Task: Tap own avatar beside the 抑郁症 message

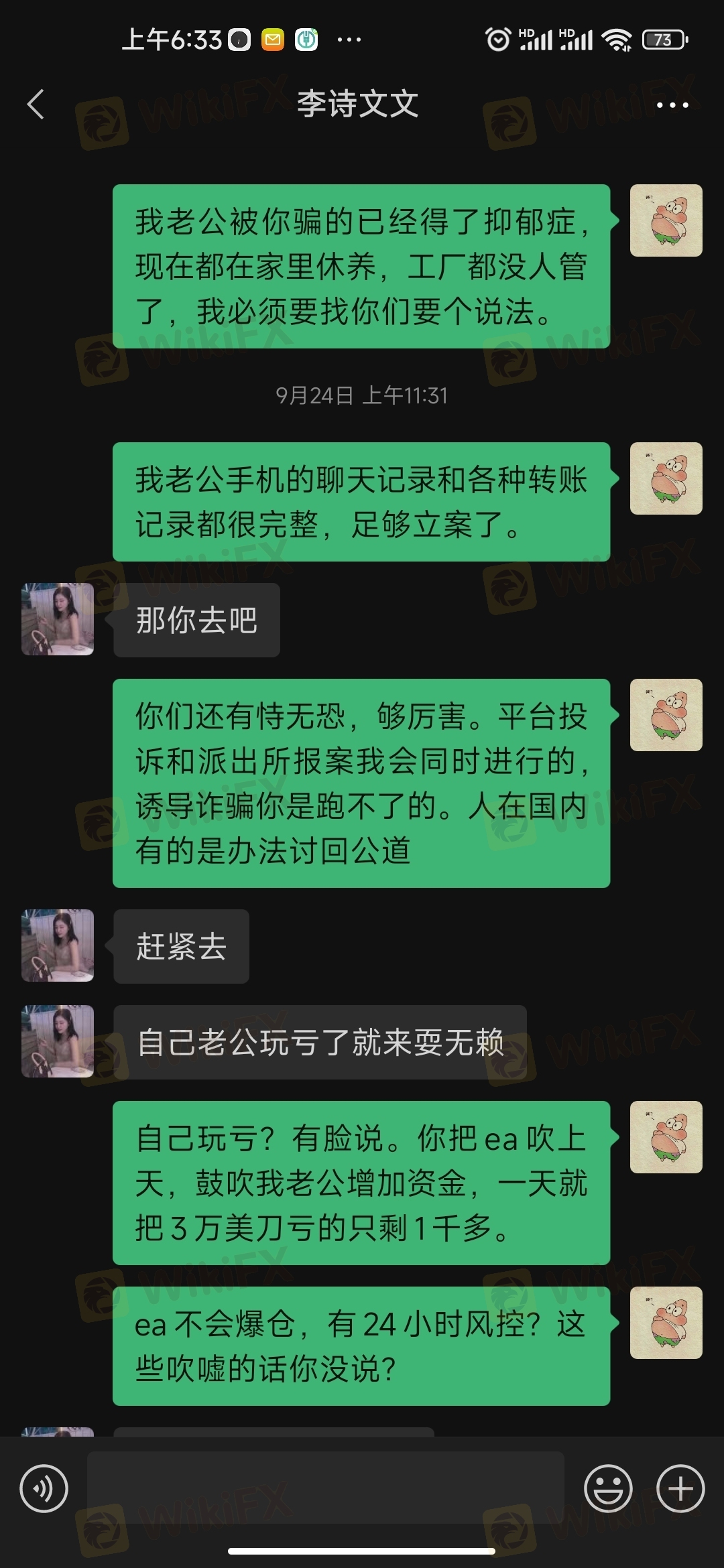Action: coord(666,220)
